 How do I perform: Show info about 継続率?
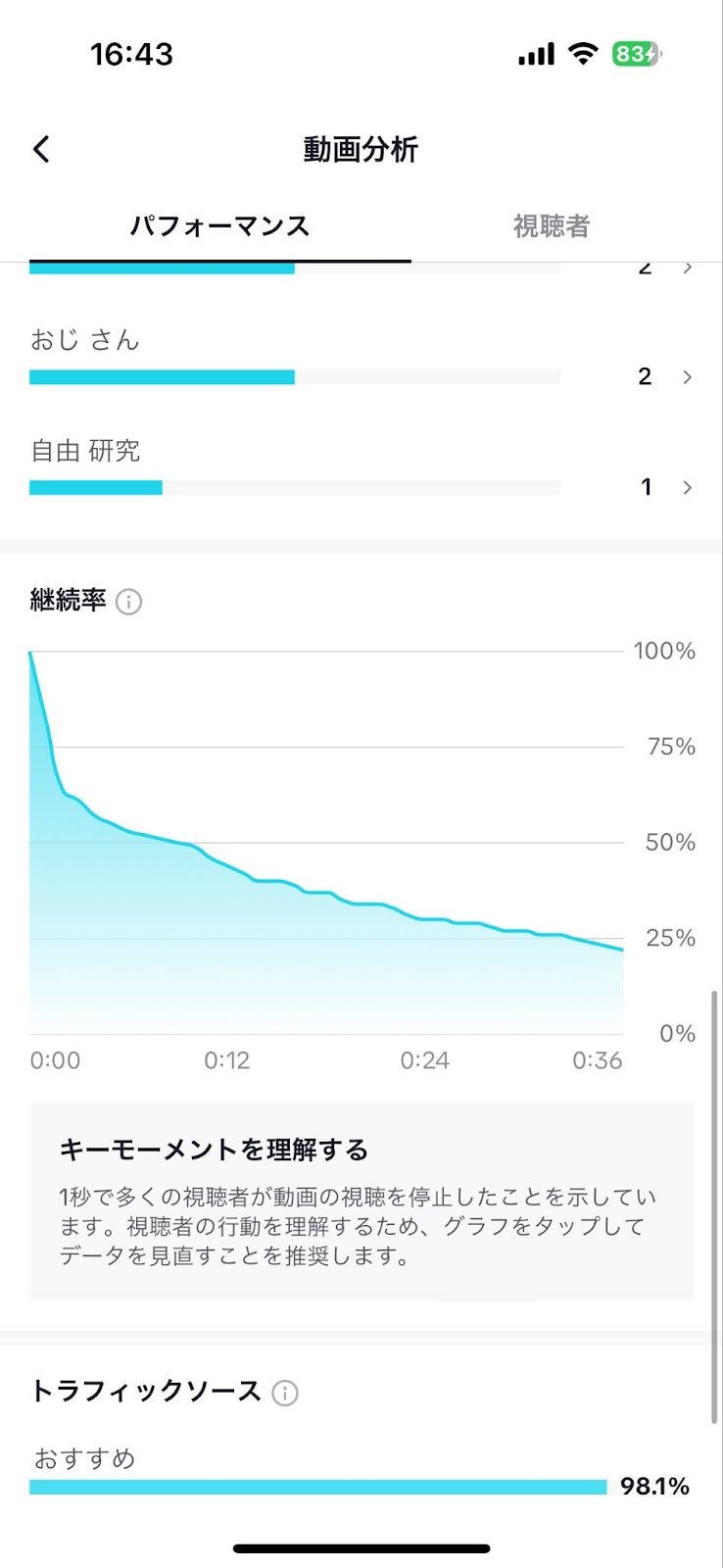point(128,601)
